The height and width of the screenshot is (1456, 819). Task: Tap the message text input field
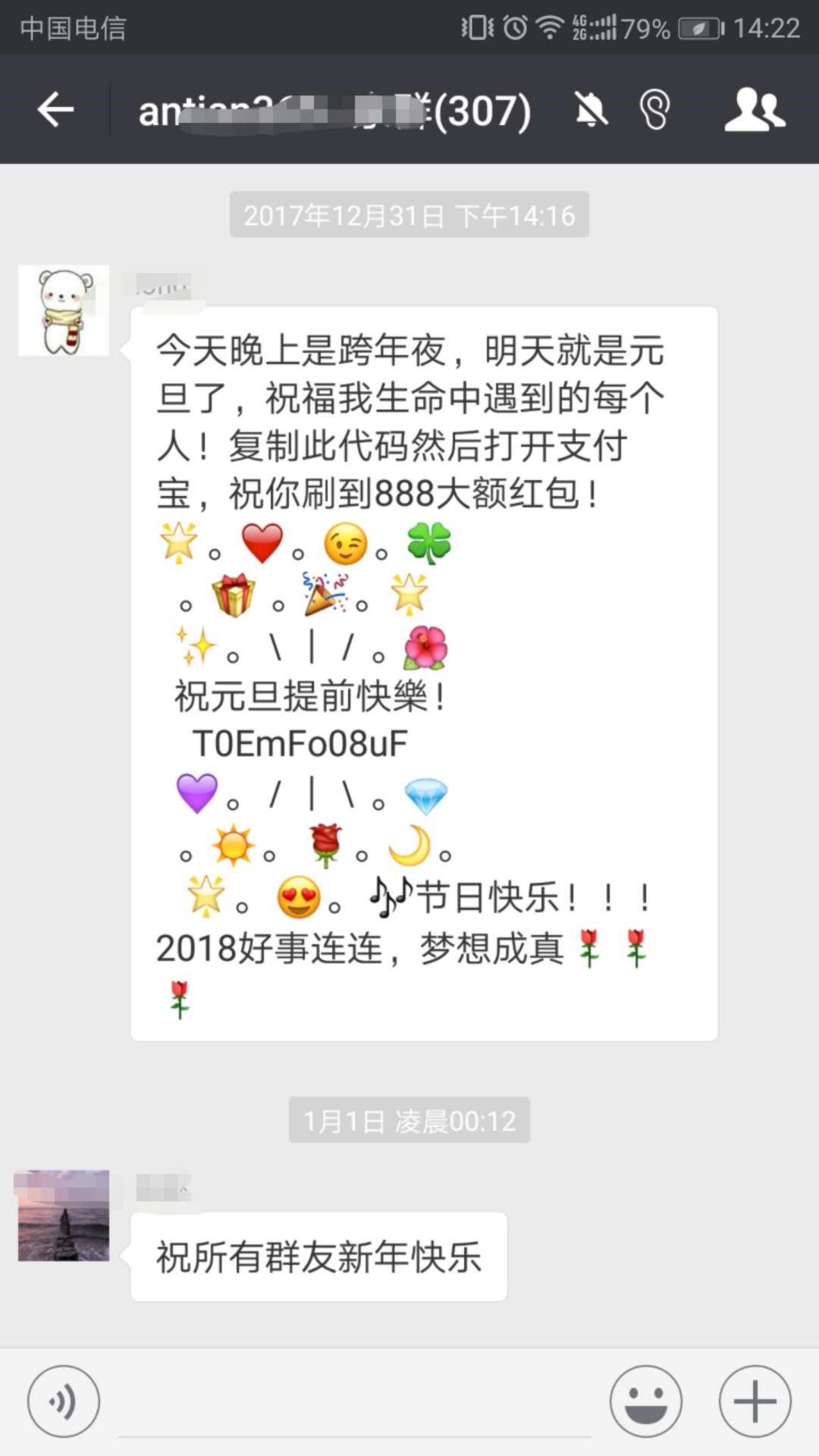pos(355,1403)
